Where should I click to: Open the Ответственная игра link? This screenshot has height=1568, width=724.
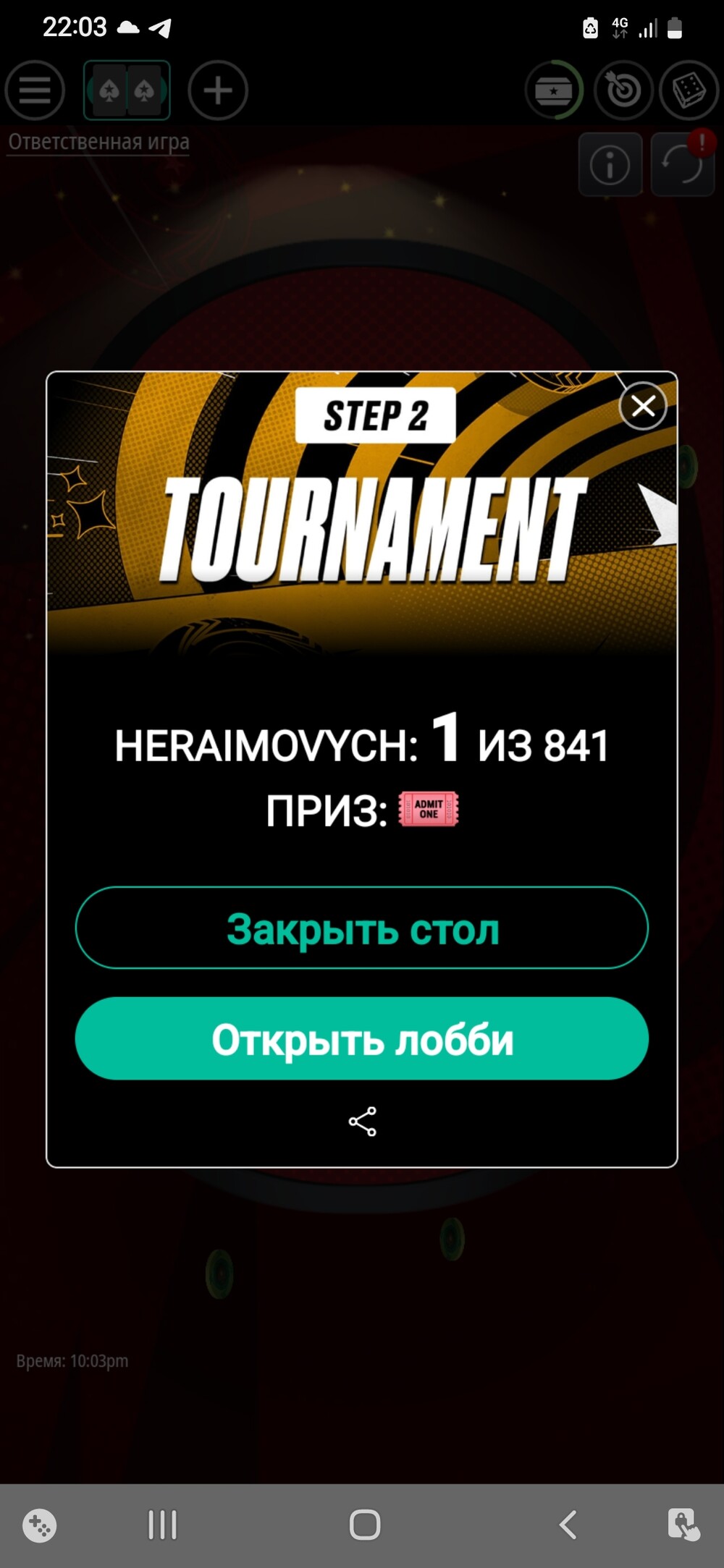99,142
